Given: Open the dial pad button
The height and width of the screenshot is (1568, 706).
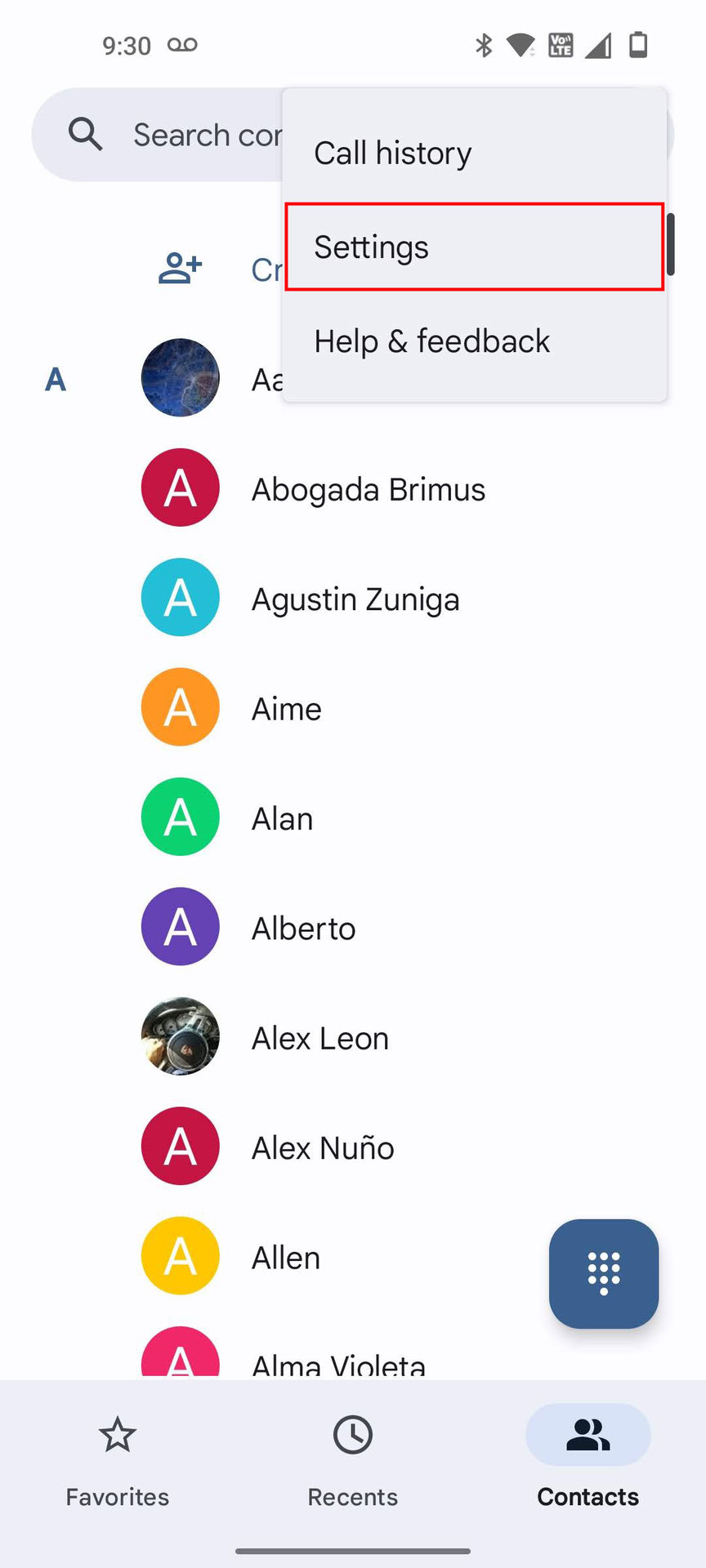Looking at the screenshot, I should click(603, 1272).
